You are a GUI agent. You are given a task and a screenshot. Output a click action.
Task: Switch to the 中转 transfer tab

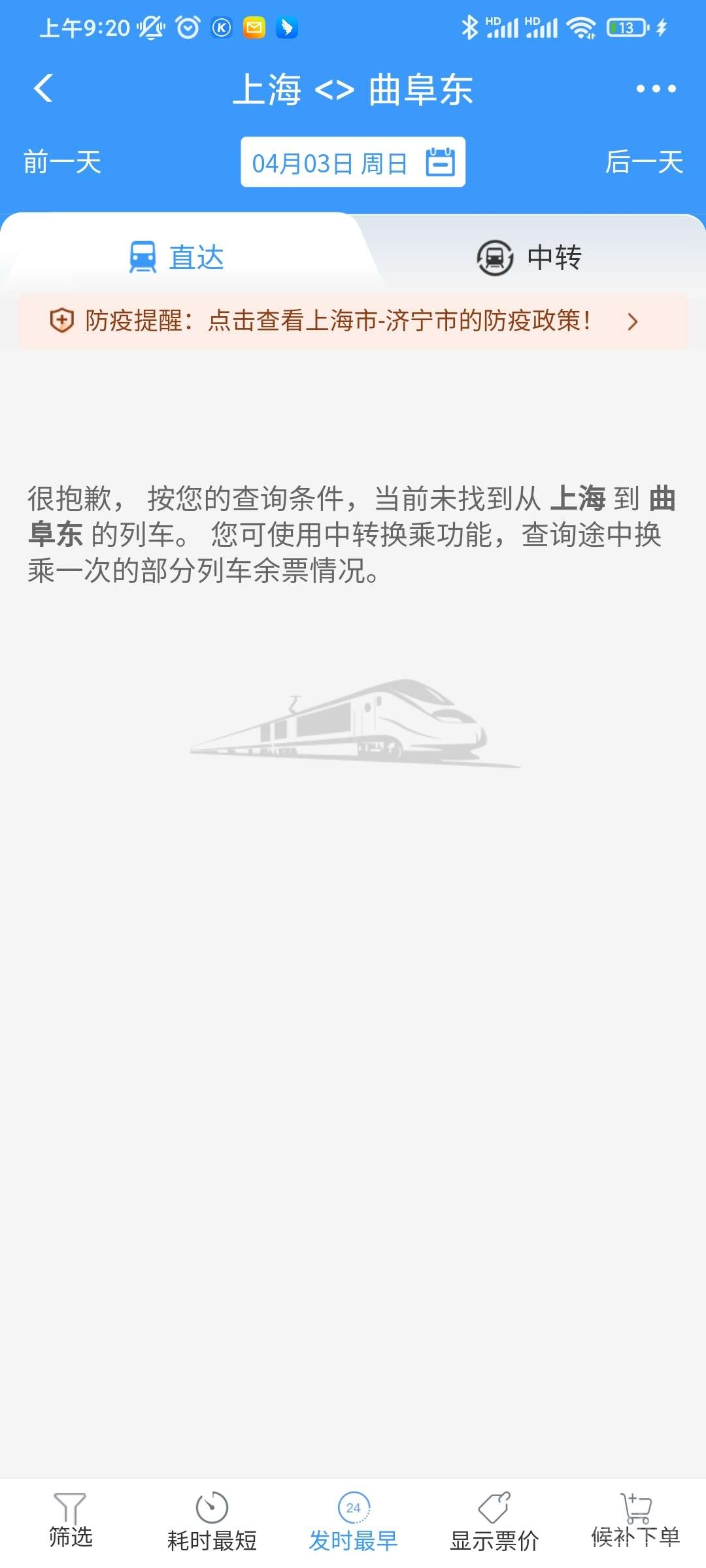pos(529,257)
